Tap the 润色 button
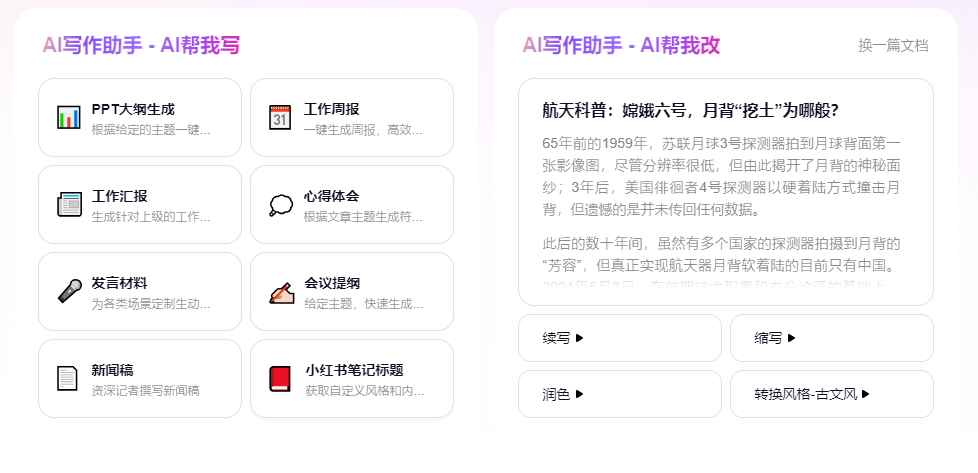978x473 pixels. (x=619, y=394)
